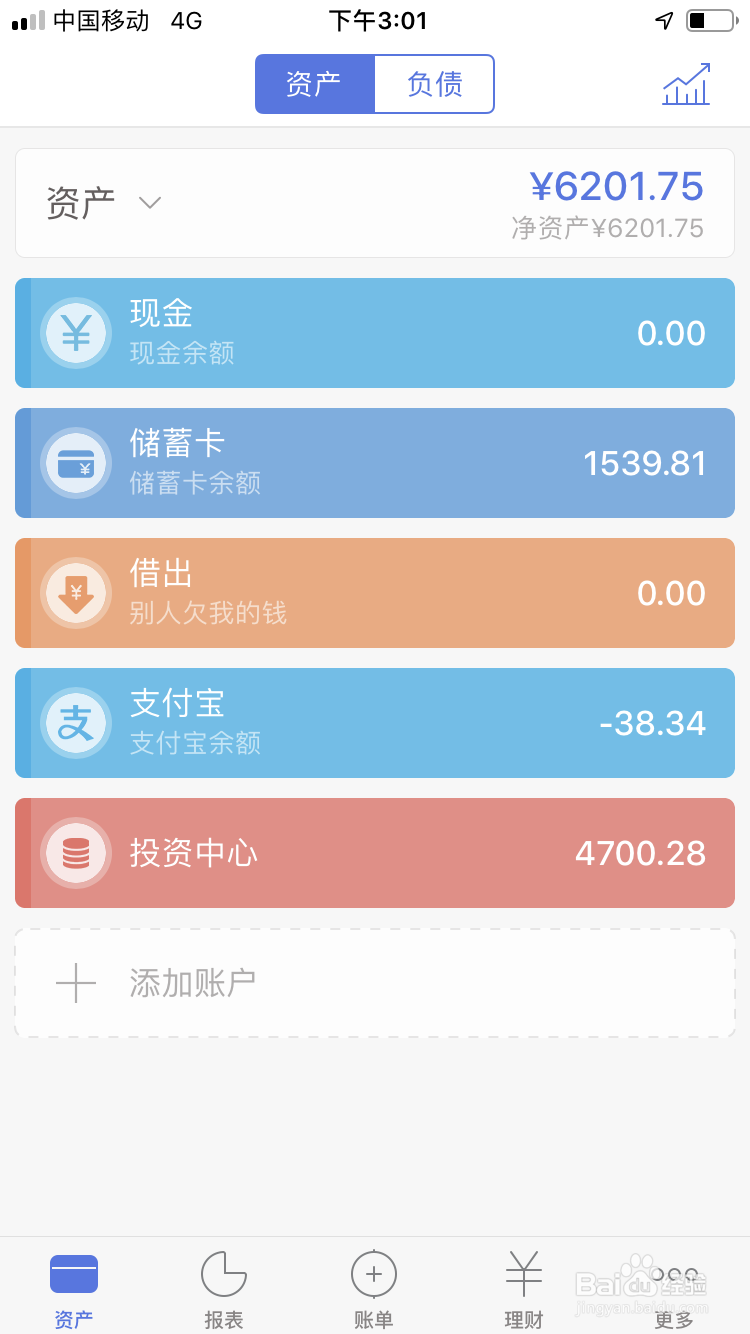This screenshot has height=1334, width=750.
Task: Tap 添加账户 to add an account
Action: (x=375, y=983)
